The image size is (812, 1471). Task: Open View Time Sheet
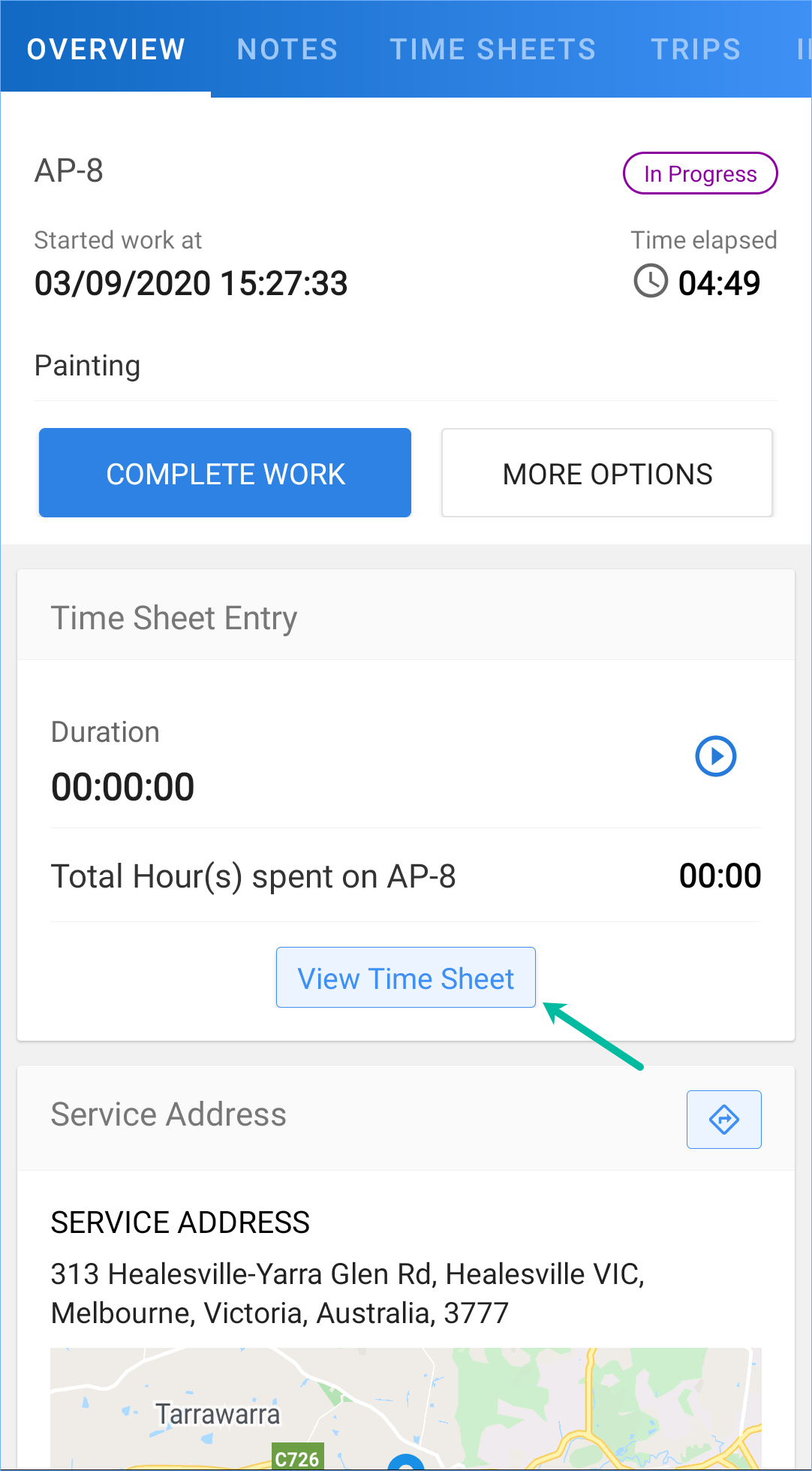click(x=406, y=978)
